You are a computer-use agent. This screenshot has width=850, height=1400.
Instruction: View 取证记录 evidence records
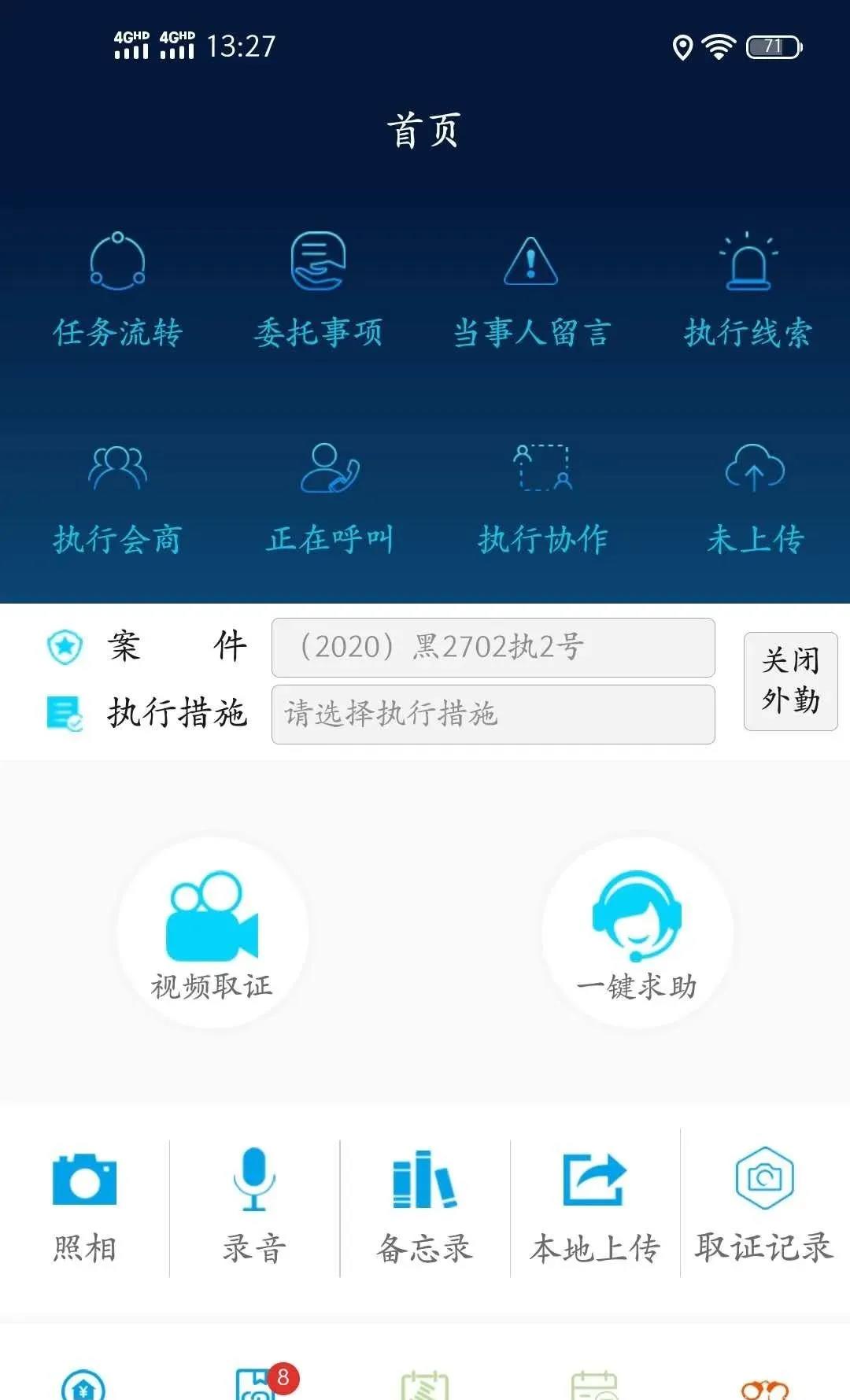[764, 1208]
